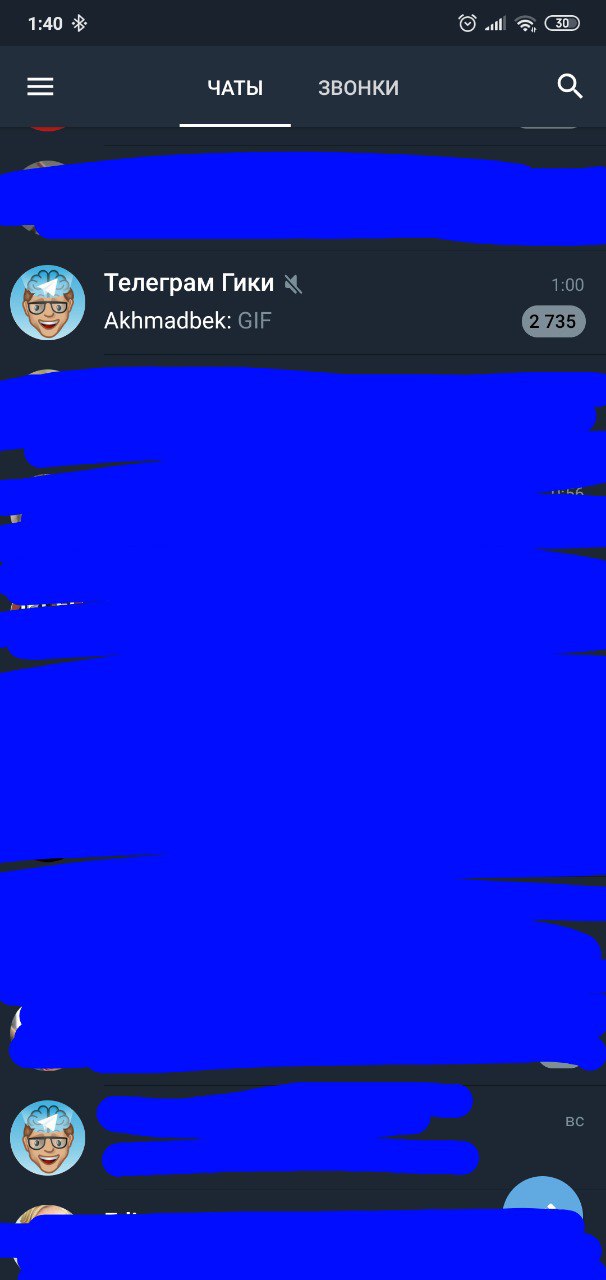Switch to the ЧАТЫ tab

(x=235, y=88)
